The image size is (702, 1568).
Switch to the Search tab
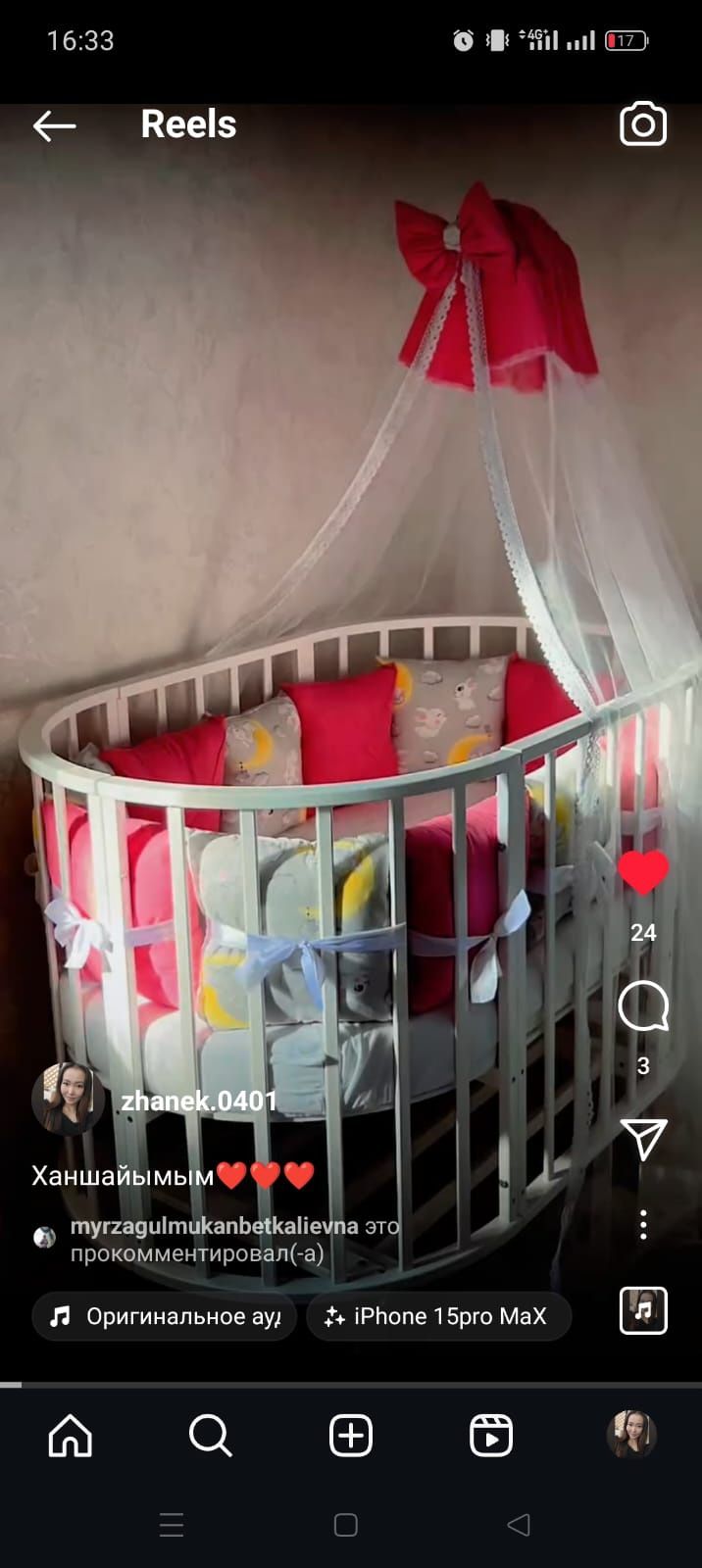[x=210, y=1437]
